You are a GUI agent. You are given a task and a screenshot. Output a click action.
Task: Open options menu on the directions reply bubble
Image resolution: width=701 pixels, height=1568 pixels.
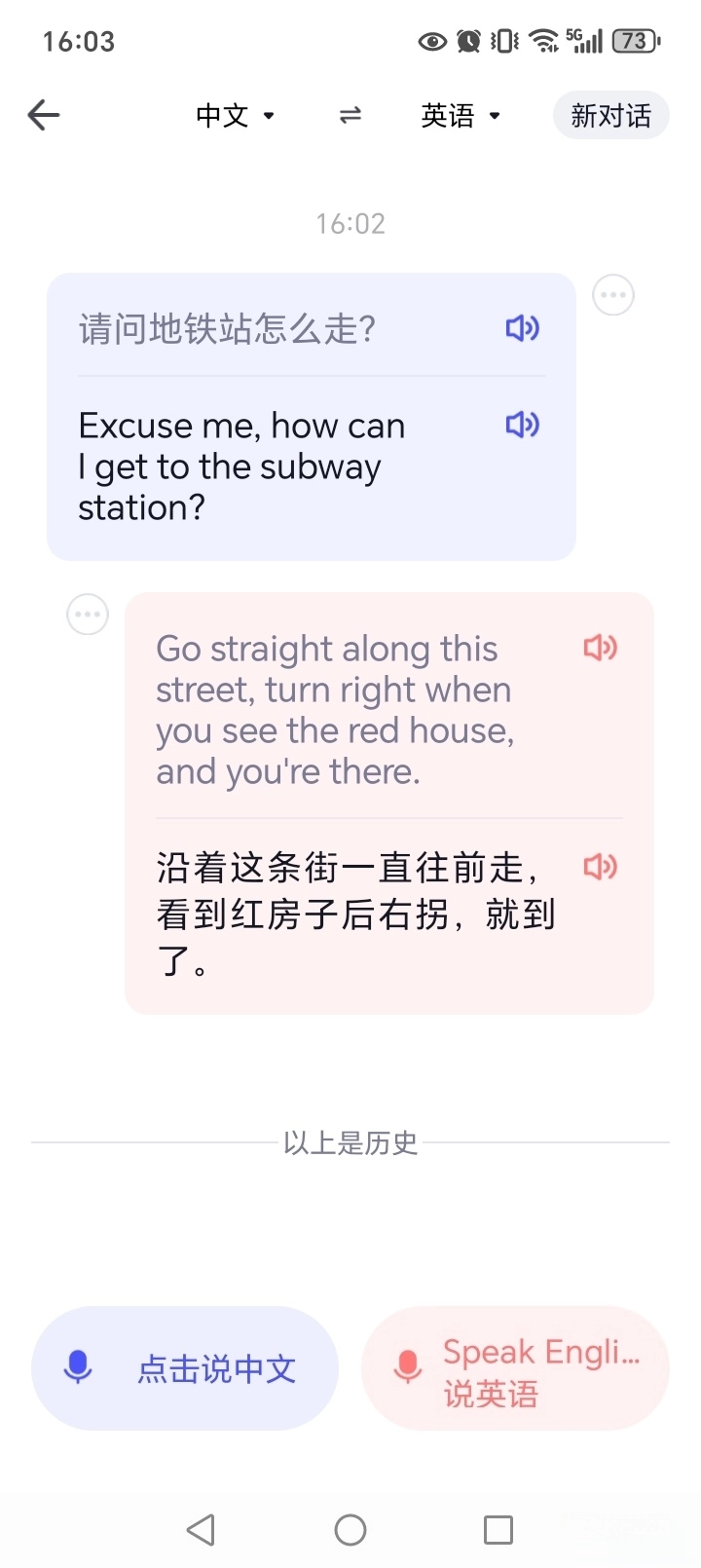[x=88, y=614]
